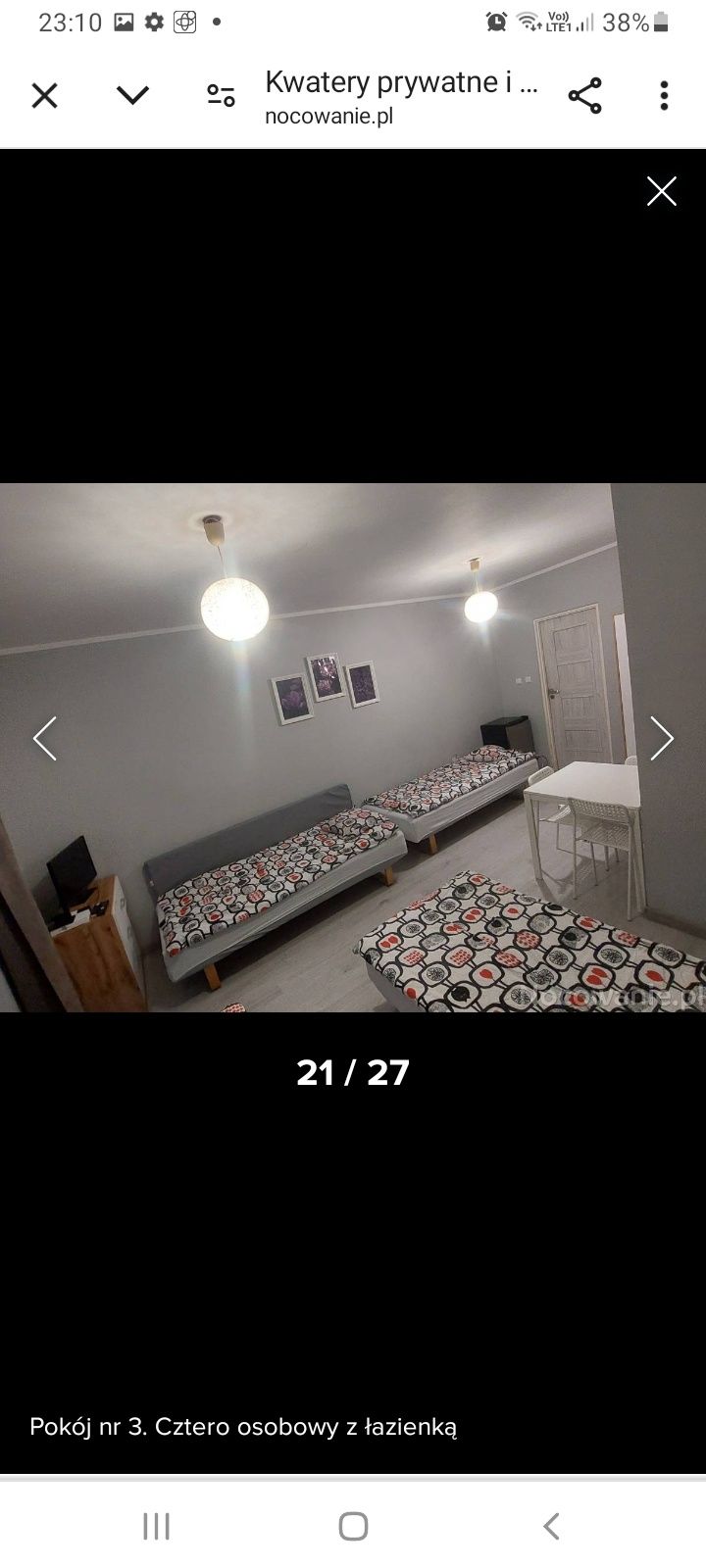Go to the next photo
Screen dimensions: 706x1568
(662, 738)
